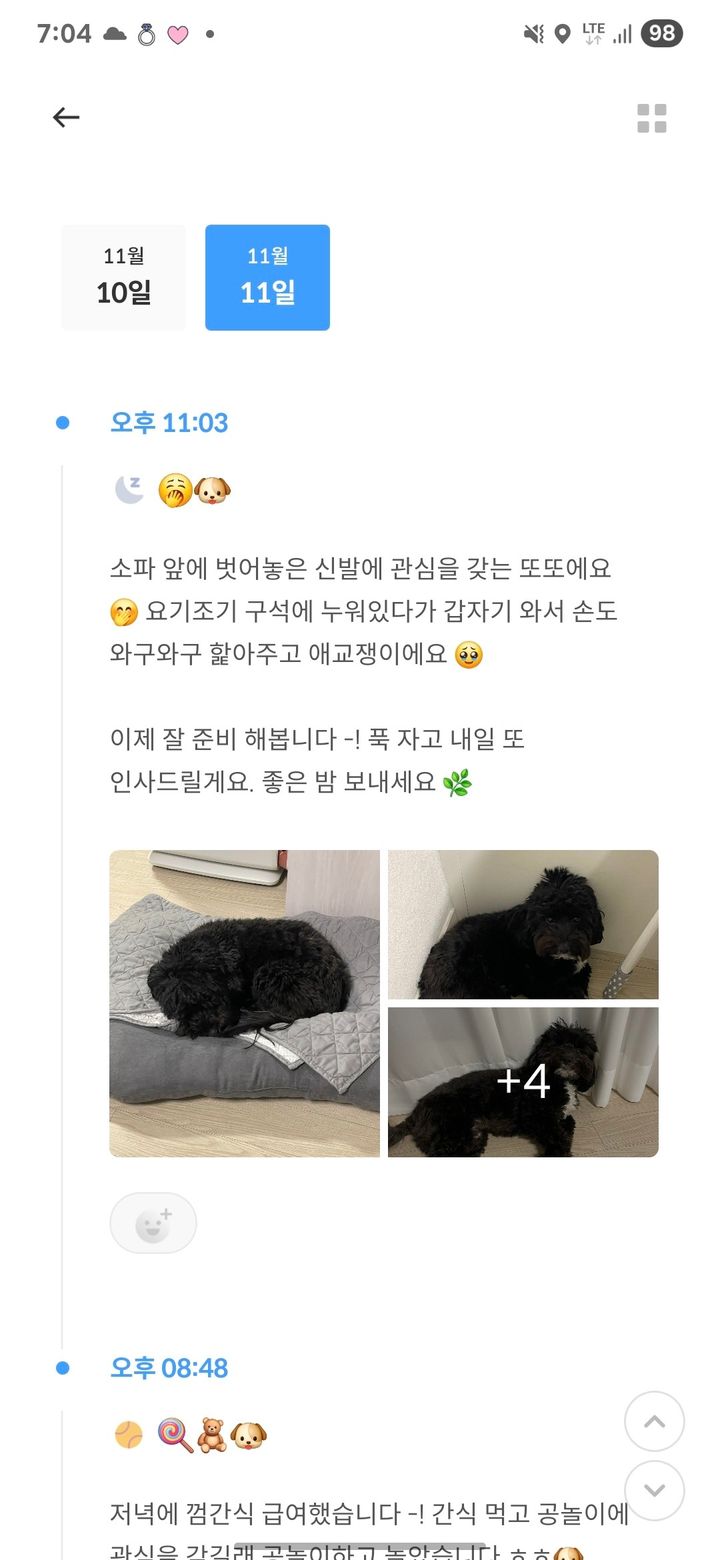Viewport: 720px width, 1560px height.
Task: Open the photo of dog sleeping on cushion
Action: pos(245,1003)
